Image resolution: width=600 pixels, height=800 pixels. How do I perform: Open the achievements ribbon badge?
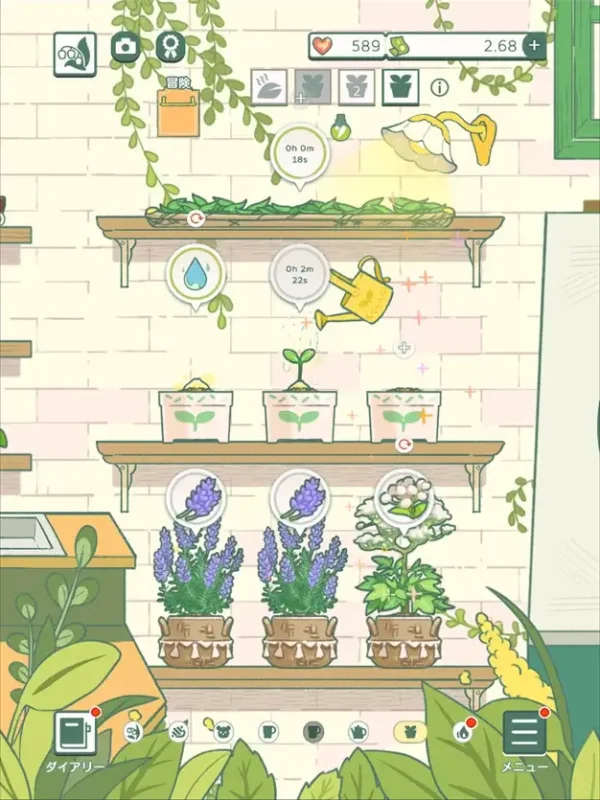tap(170, 46)
